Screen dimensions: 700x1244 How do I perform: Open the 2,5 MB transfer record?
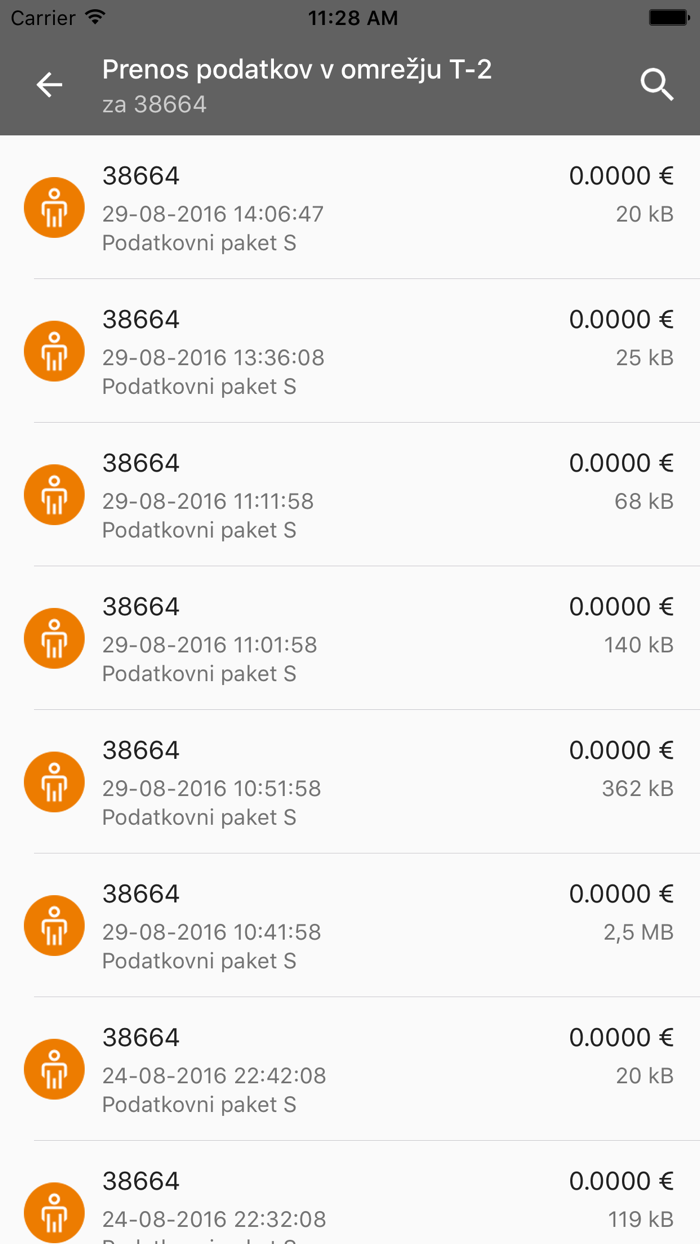[350, 926]
